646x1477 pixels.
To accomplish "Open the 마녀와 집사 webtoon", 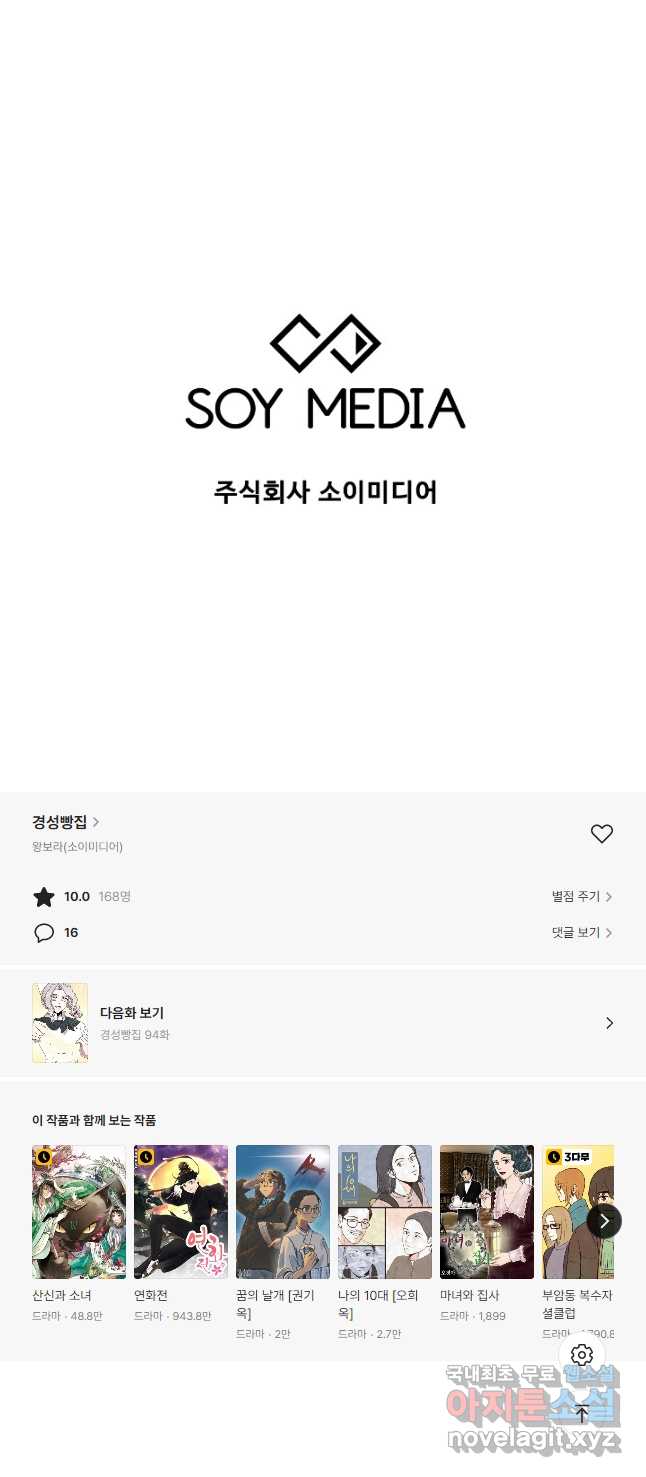I will 487,1212.
